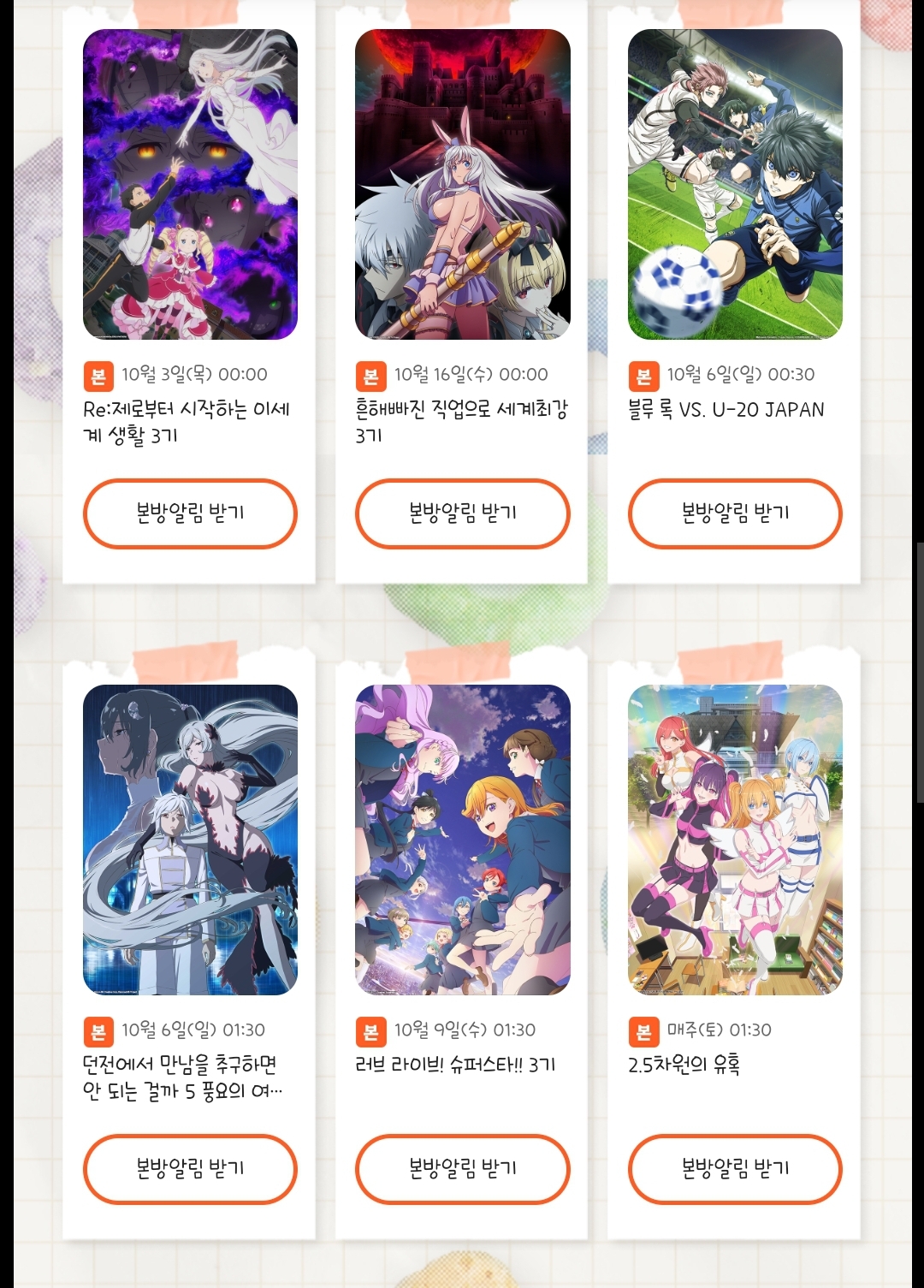Get broadcast alert for 흔해빠진 직업으로 세계최강 3기
Viewport: 924px width, 1288px height.
pos(462,513)
